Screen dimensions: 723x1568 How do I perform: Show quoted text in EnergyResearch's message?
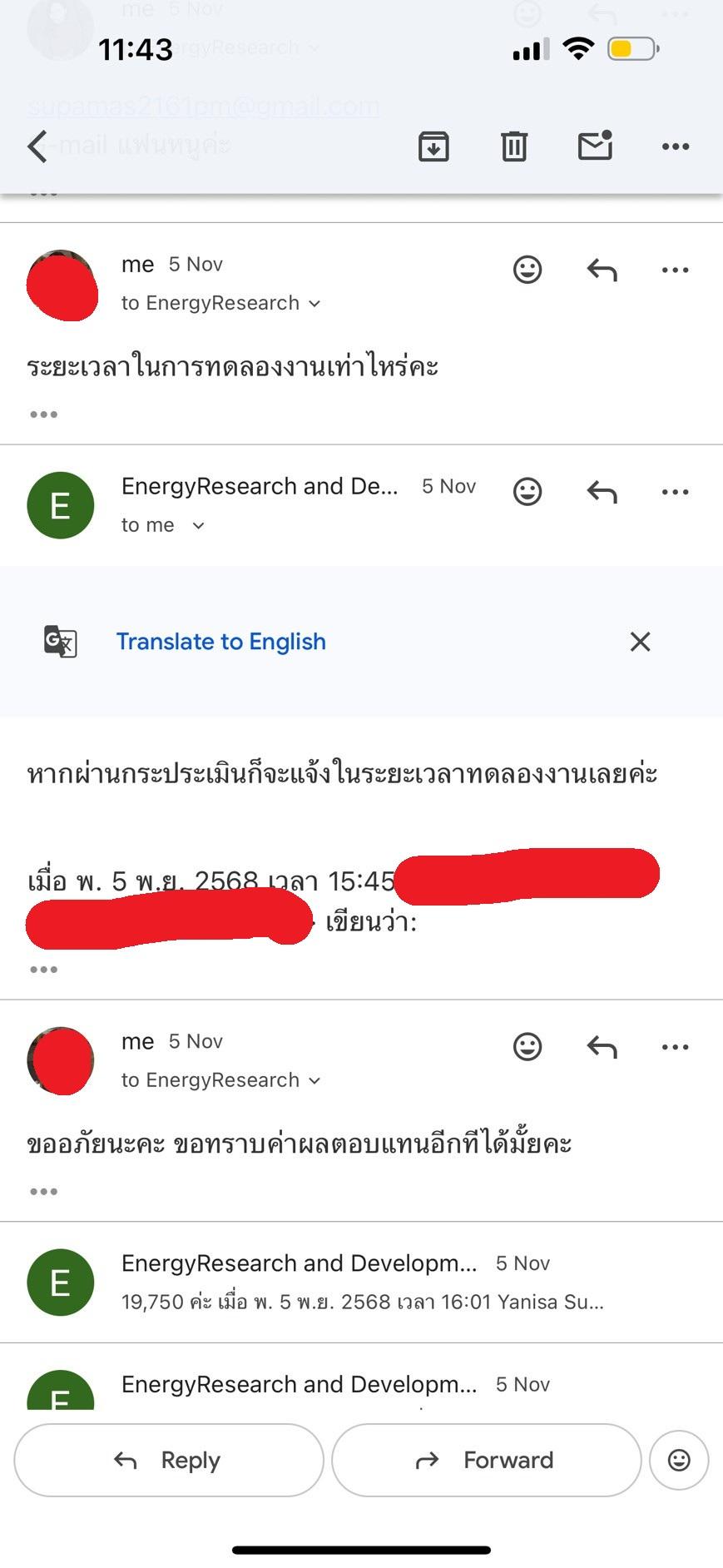pos(43,970)
